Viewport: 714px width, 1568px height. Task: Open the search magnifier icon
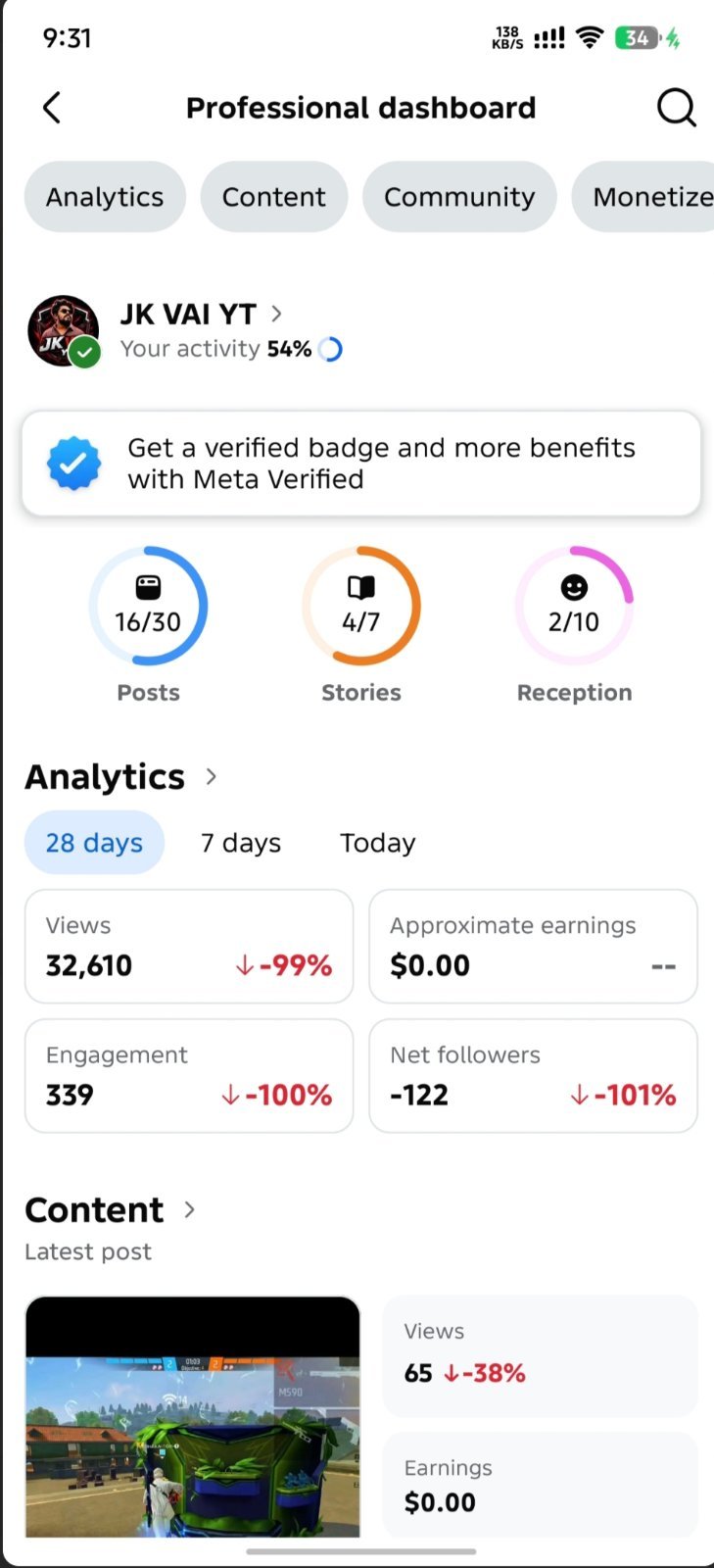(676, 108)
